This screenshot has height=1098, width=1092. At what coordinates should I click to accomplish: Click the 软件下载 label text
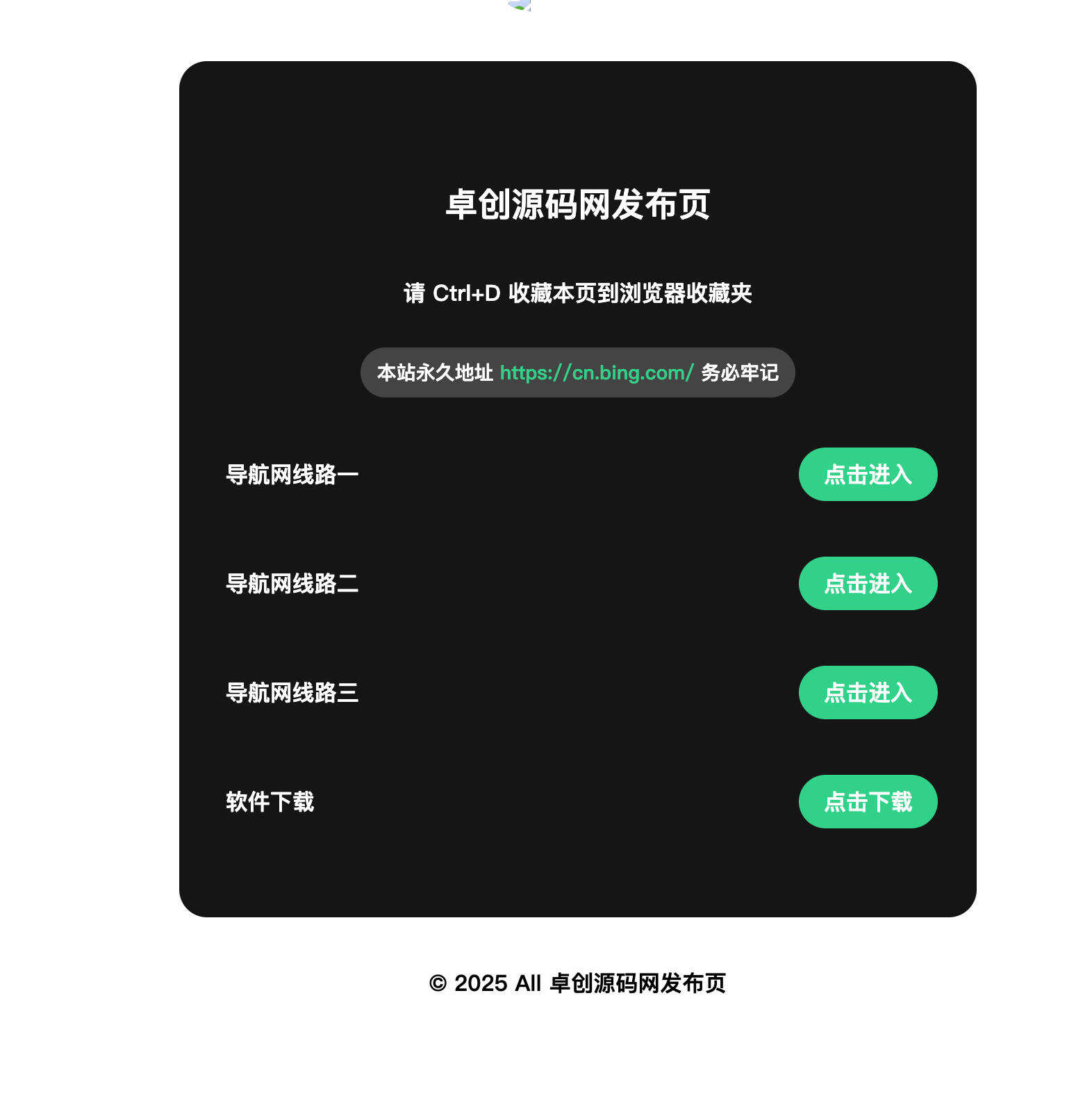click(x=270, y=801)
